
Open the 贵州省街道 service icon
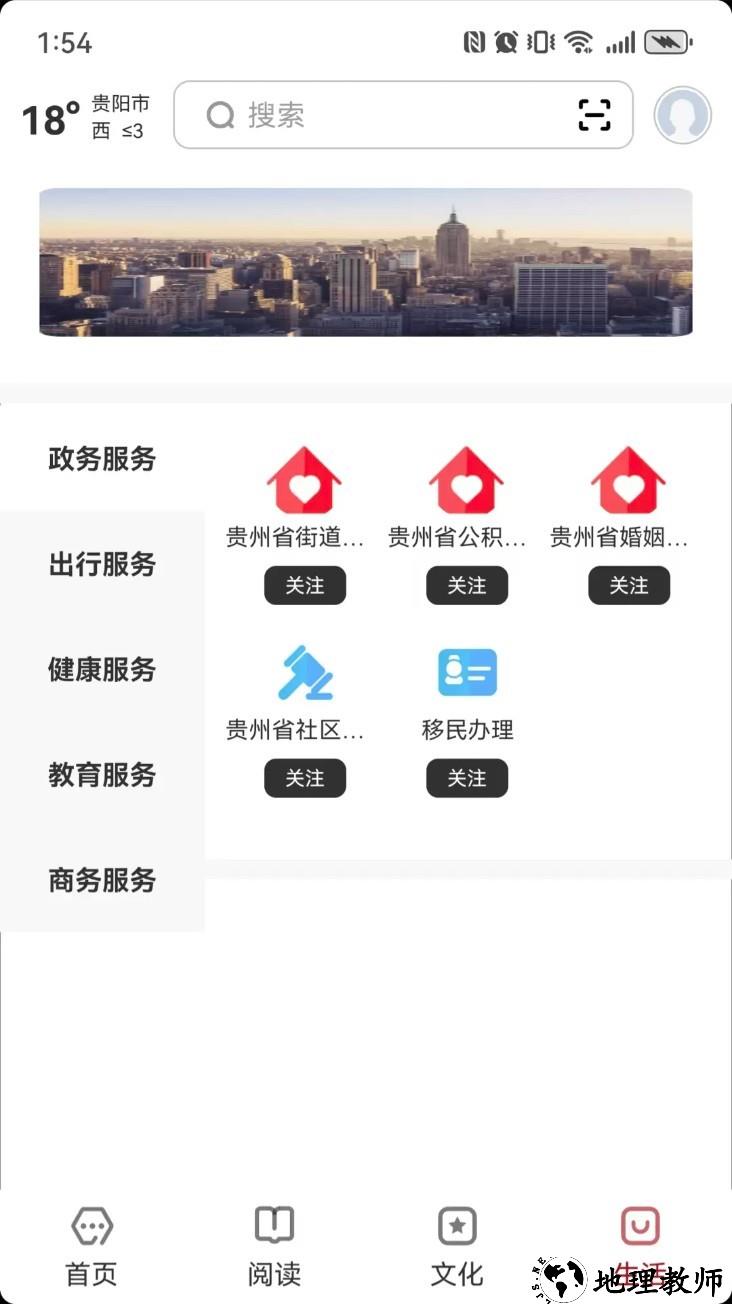305,478
